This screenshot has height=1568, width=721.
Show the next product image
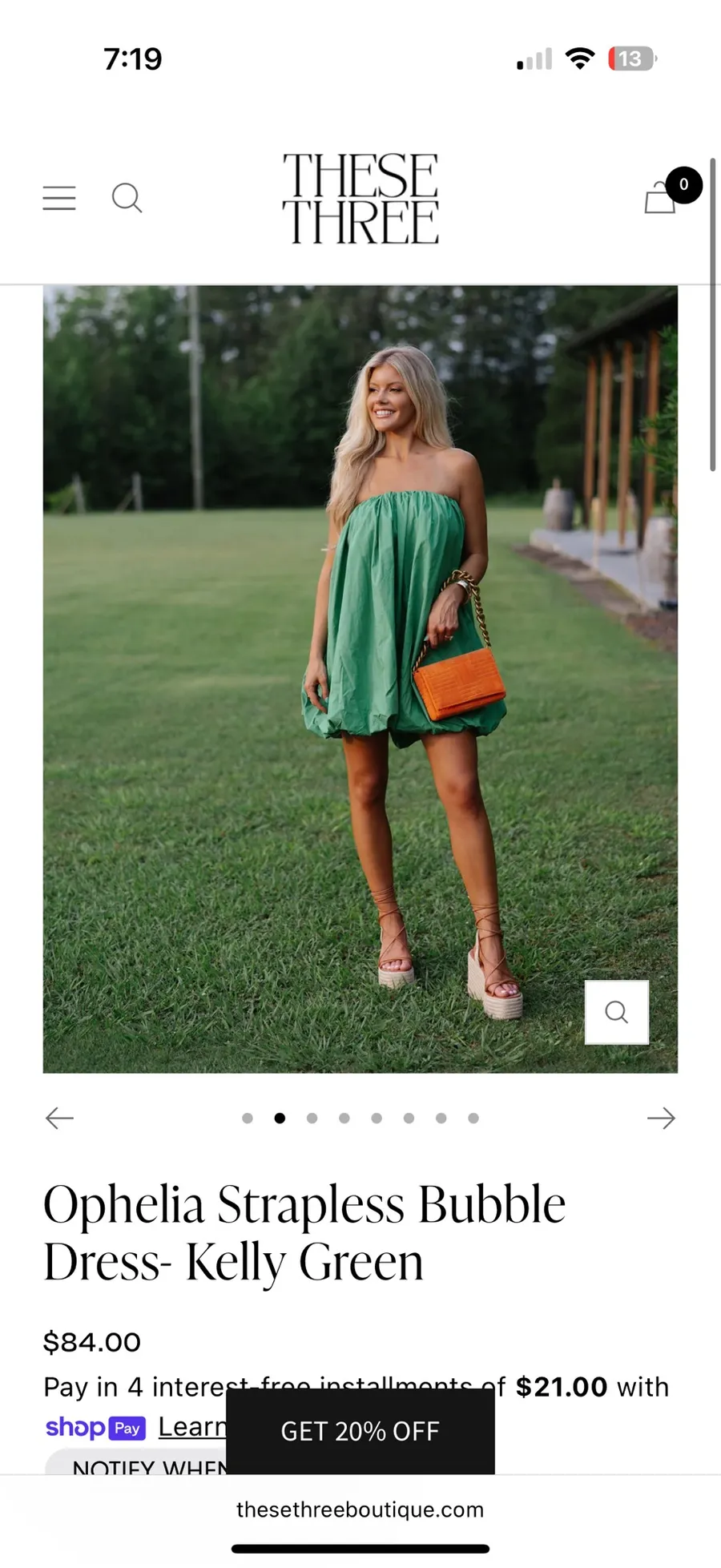pos(661,1118)
